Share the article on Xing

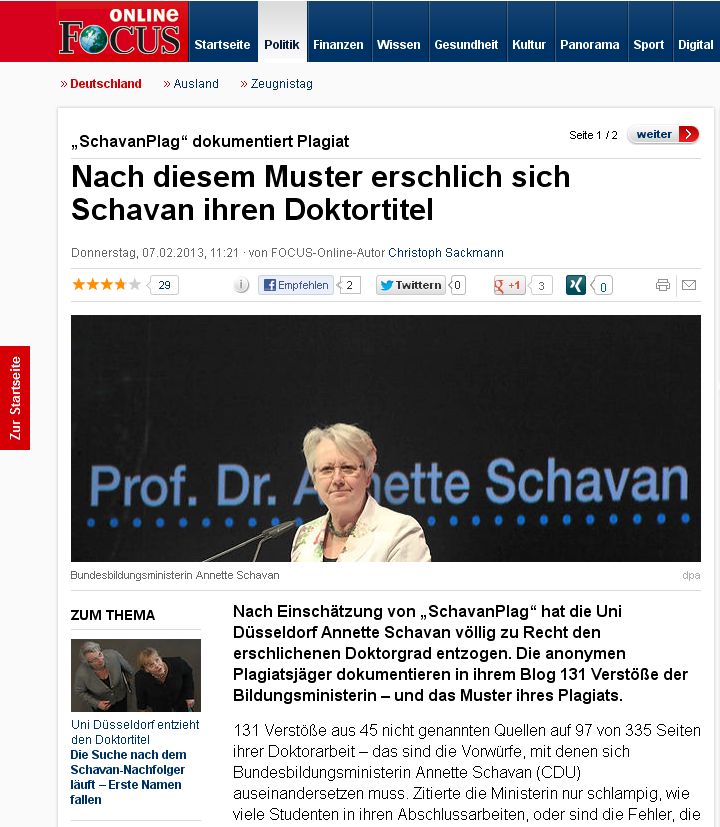click(576, 285)
